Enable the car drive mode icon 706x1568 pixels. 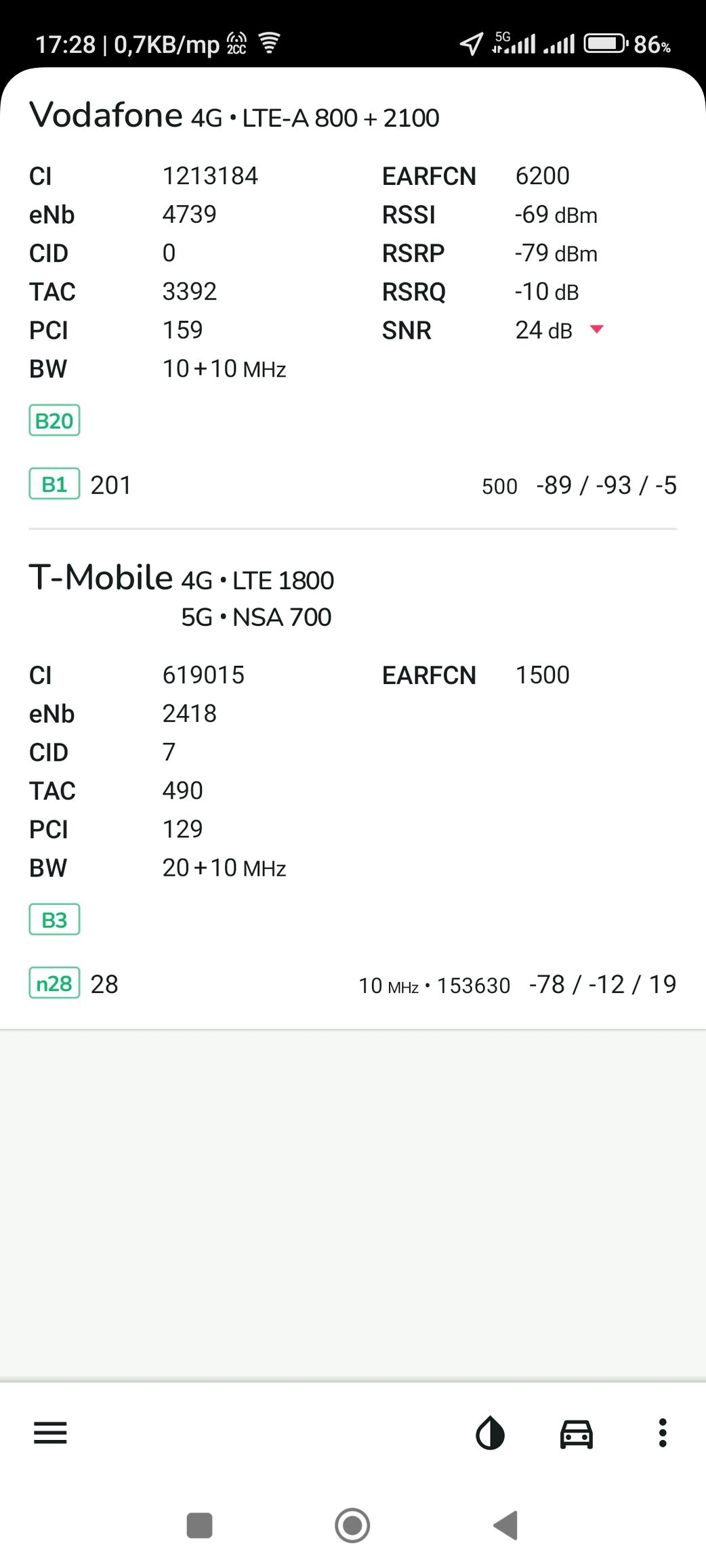577,1433
